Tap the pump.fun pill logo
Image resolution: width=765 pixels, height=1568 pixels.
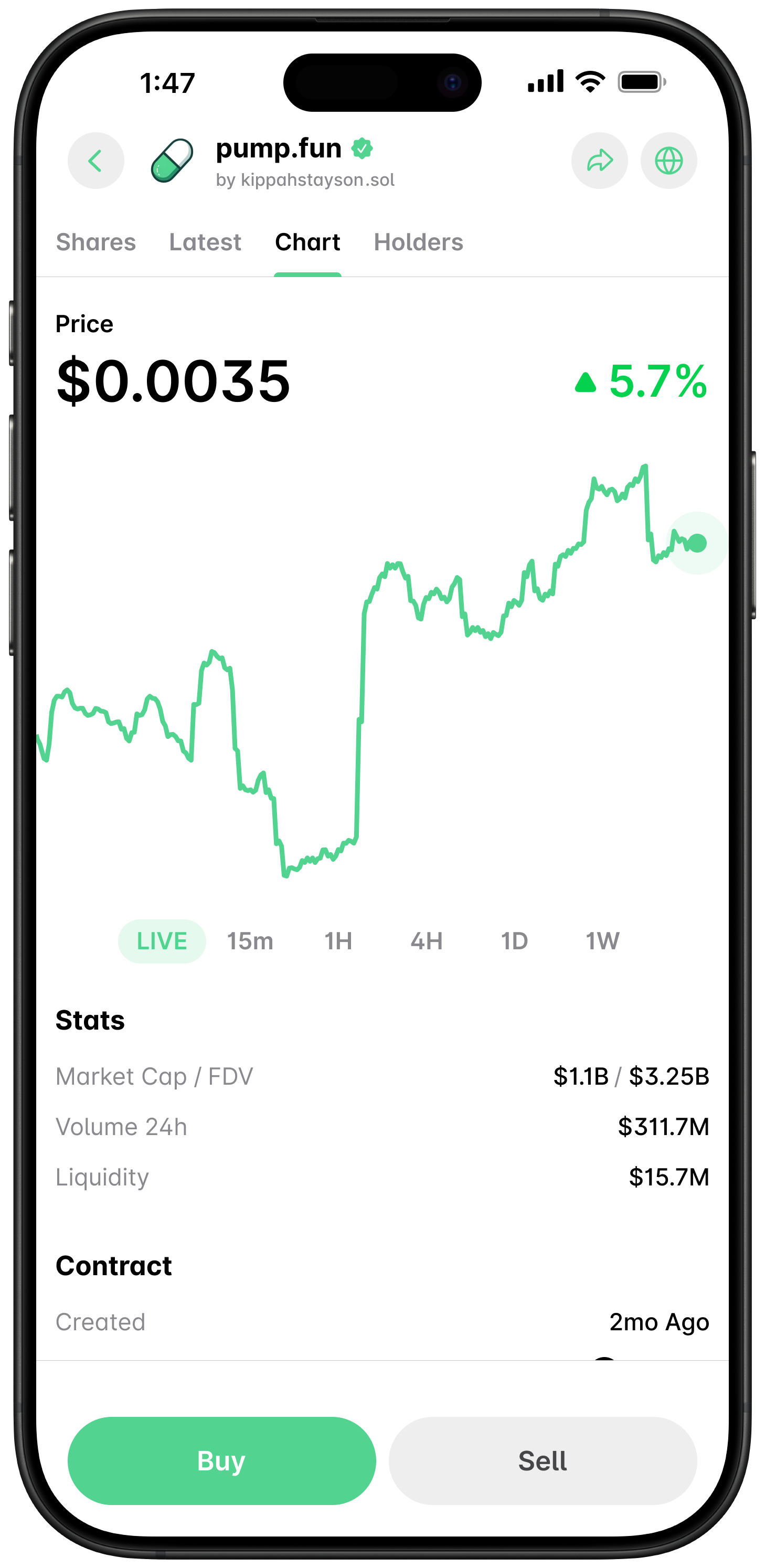[x=171, y=160]
